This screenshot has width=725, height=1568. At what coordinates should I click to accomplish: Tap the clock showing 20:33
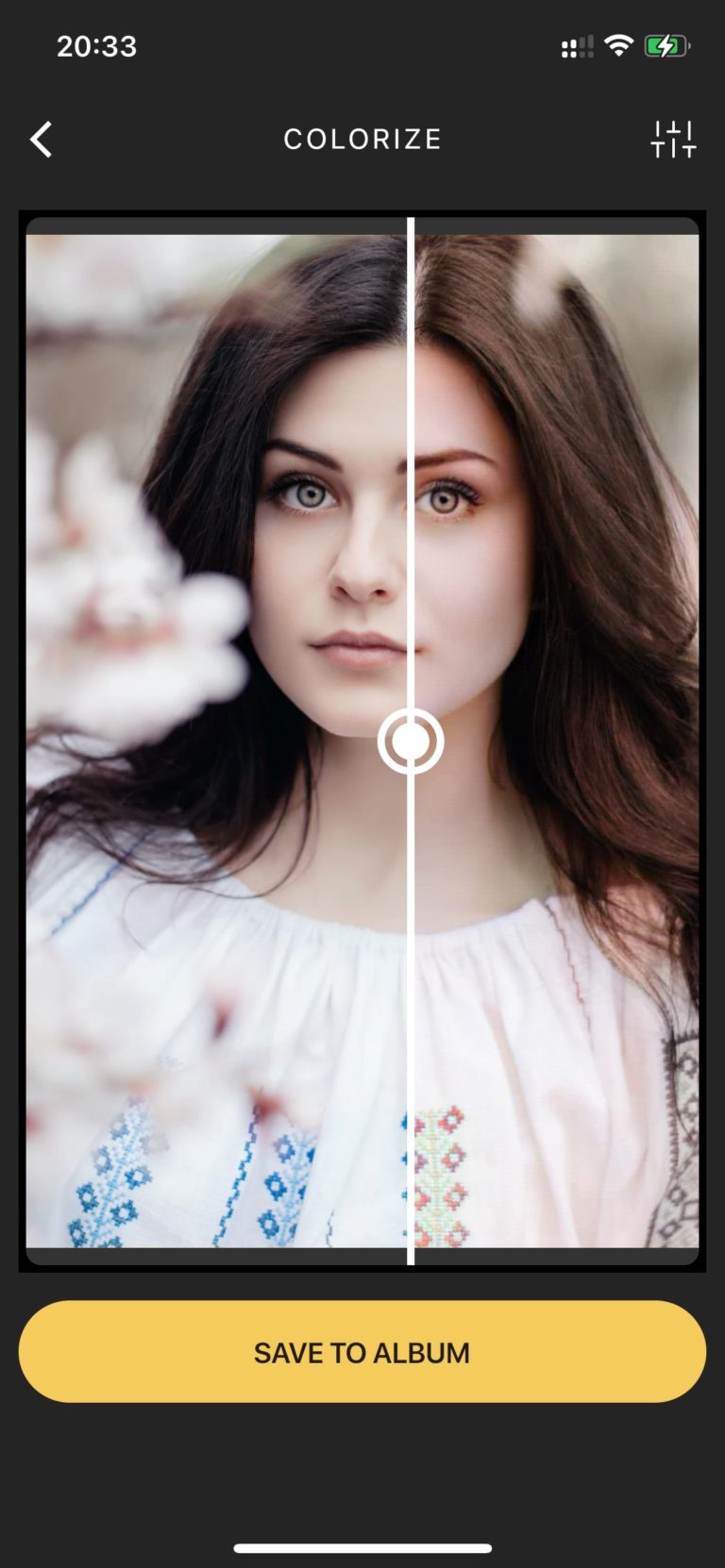(x=97, y=45)
